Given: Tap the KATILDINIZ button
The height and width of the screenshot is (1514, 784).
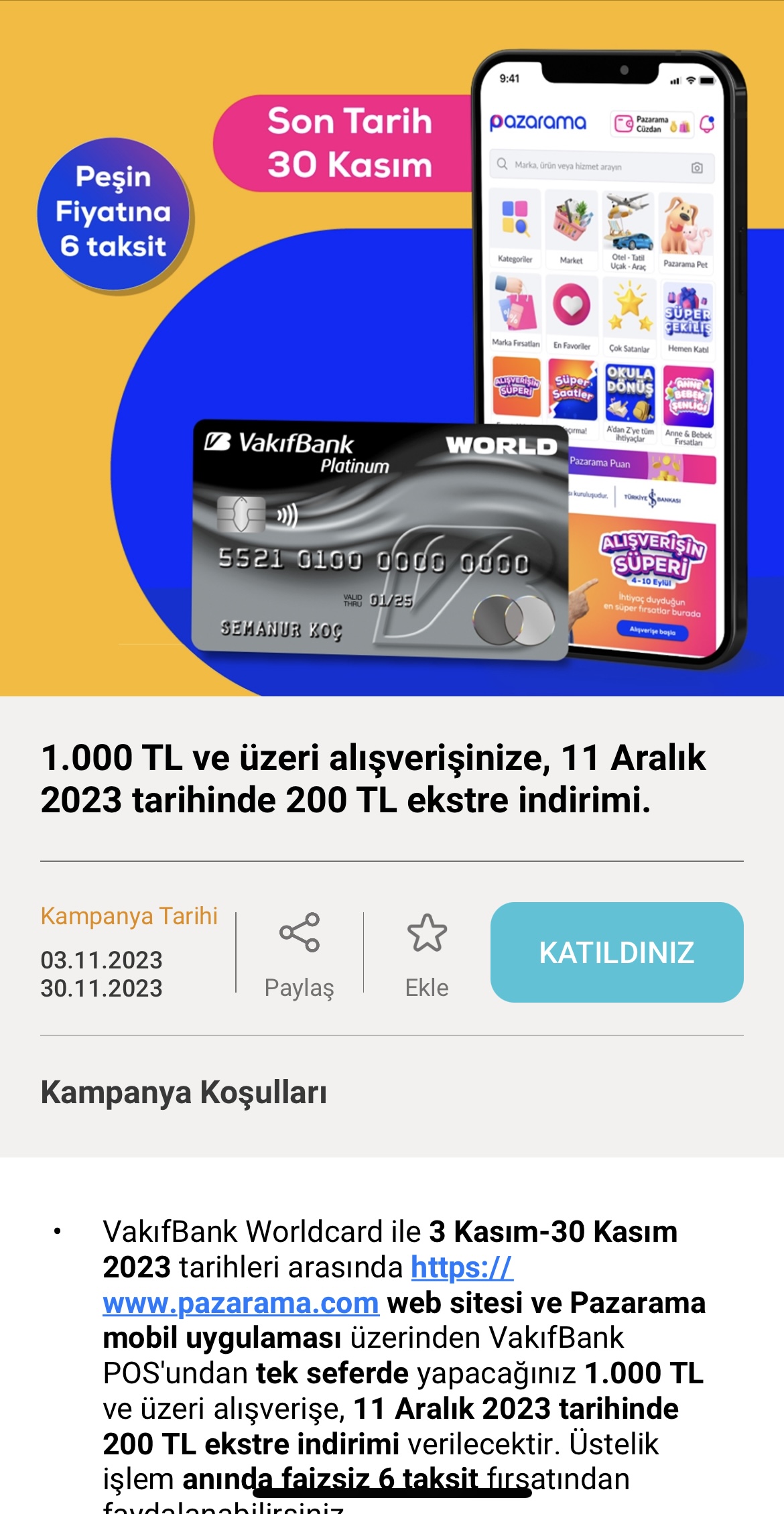Looking at the screenshot, I should click(x=616, y=952).
